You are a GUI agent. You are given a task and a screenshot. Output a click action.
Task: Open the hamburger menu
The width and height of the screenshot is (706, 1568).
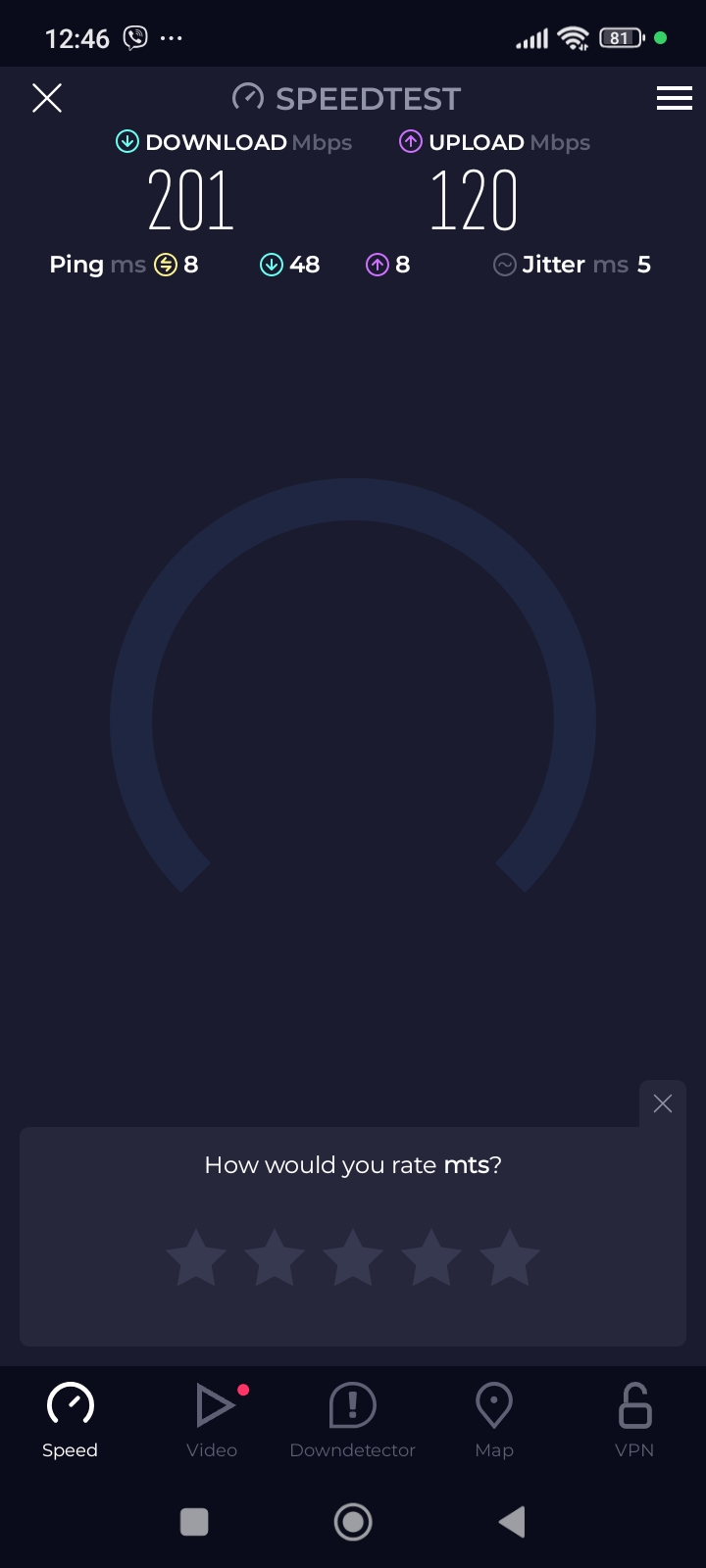[x=674, y=98]
